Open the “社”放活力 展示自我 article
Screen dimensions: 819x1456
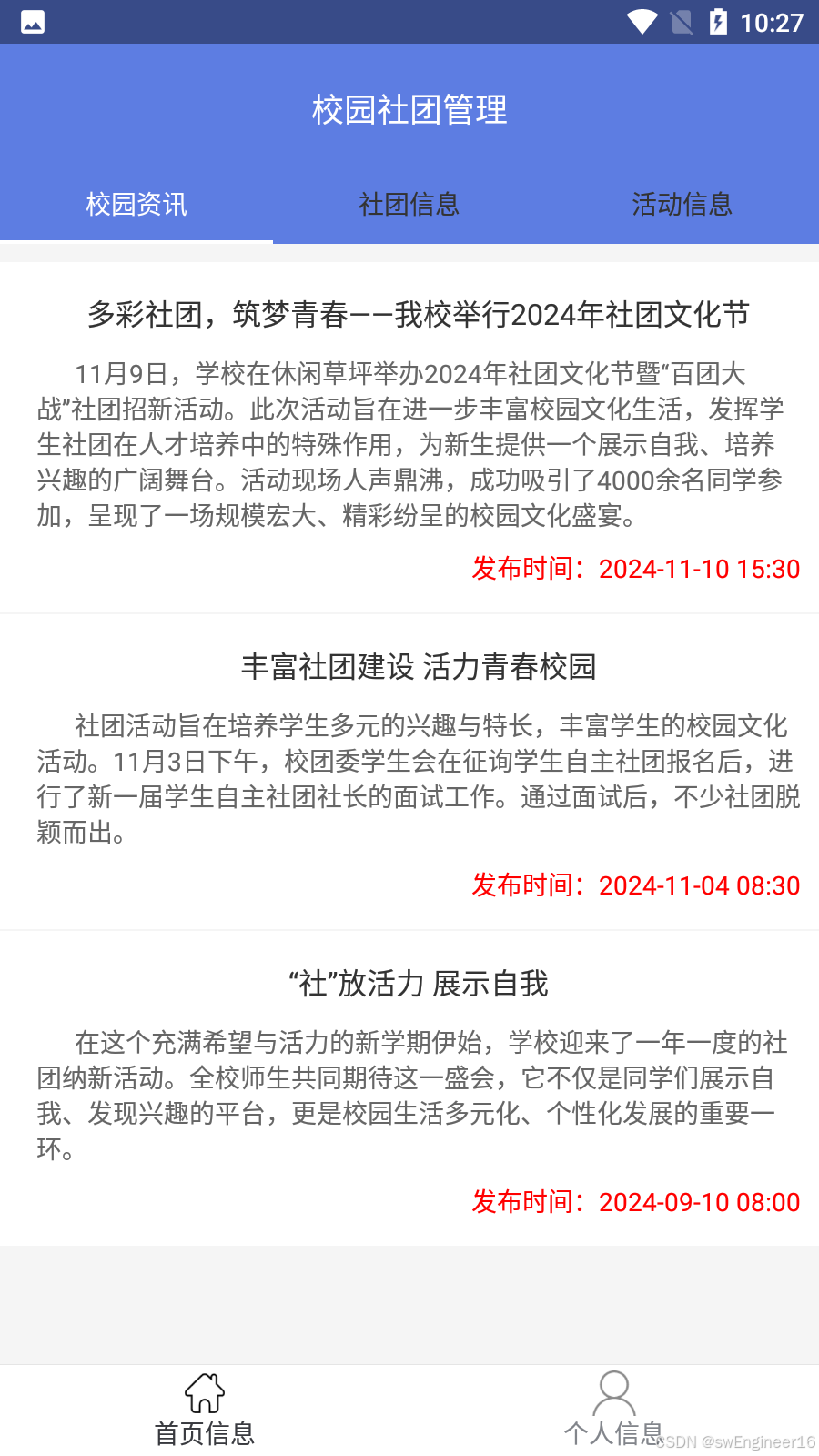click(x=409, y=1089)
